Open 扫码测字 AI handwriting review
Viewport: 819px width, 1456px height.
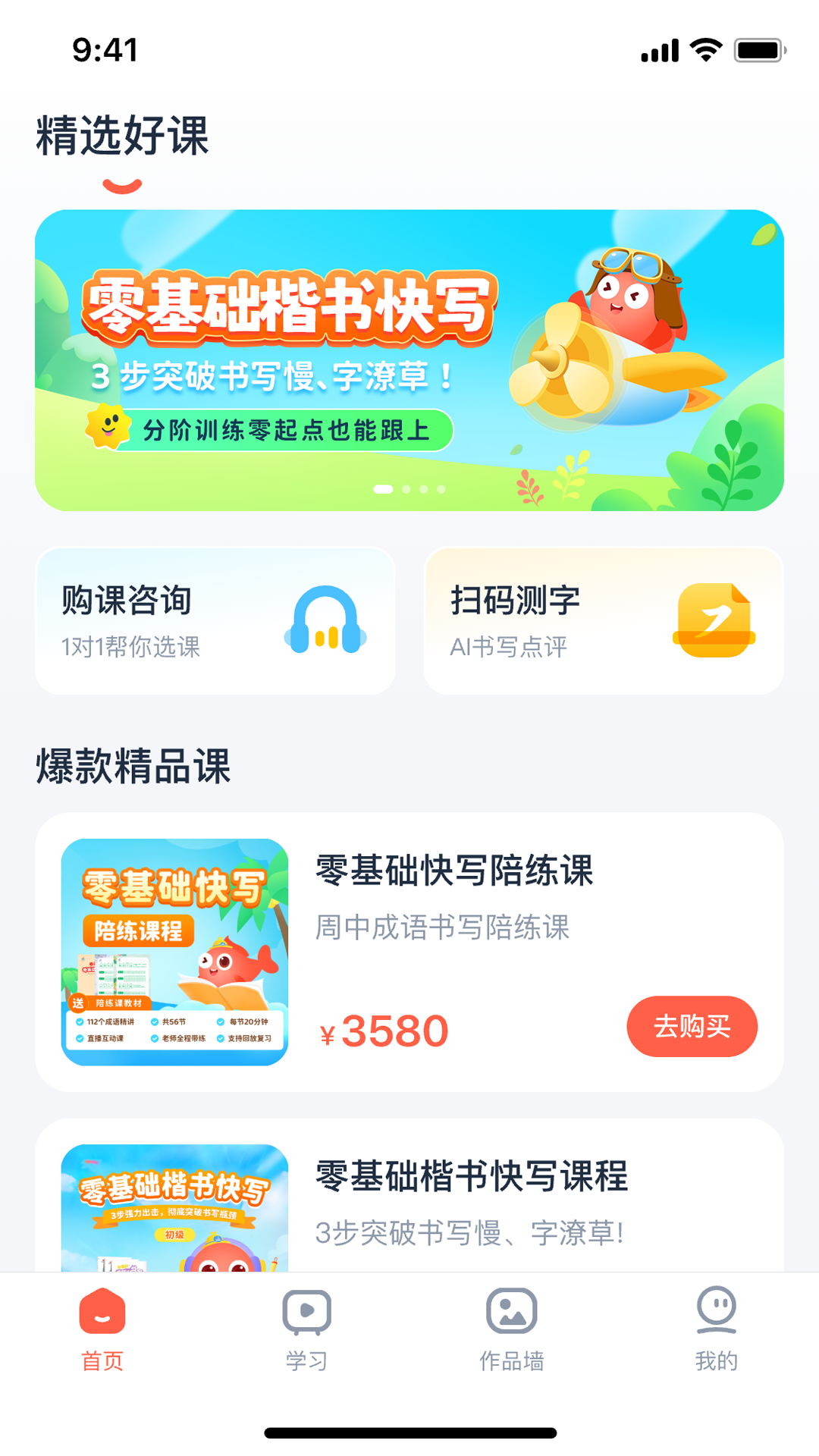[x=604, y=618]
